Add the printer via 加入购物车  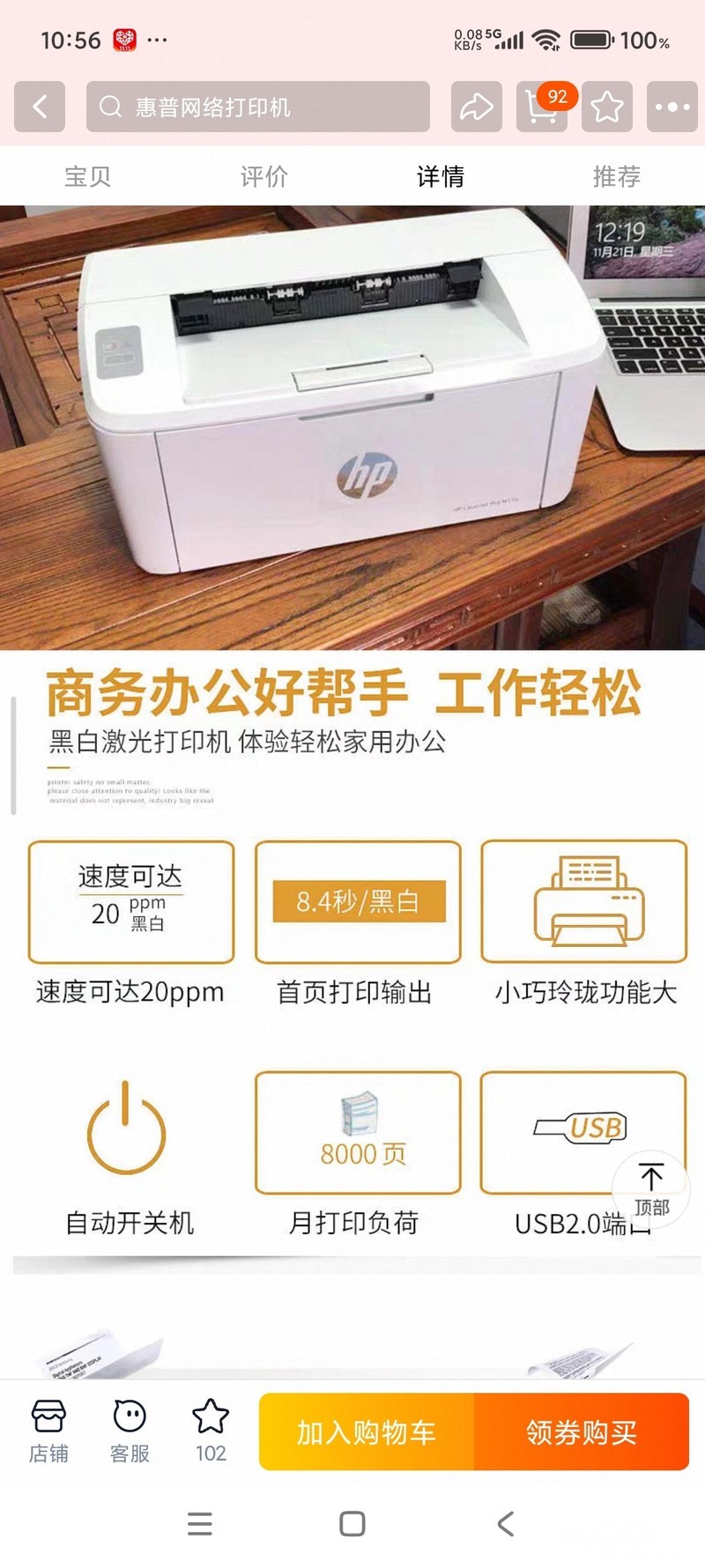pyautogui.click(x=367, y=1431)
